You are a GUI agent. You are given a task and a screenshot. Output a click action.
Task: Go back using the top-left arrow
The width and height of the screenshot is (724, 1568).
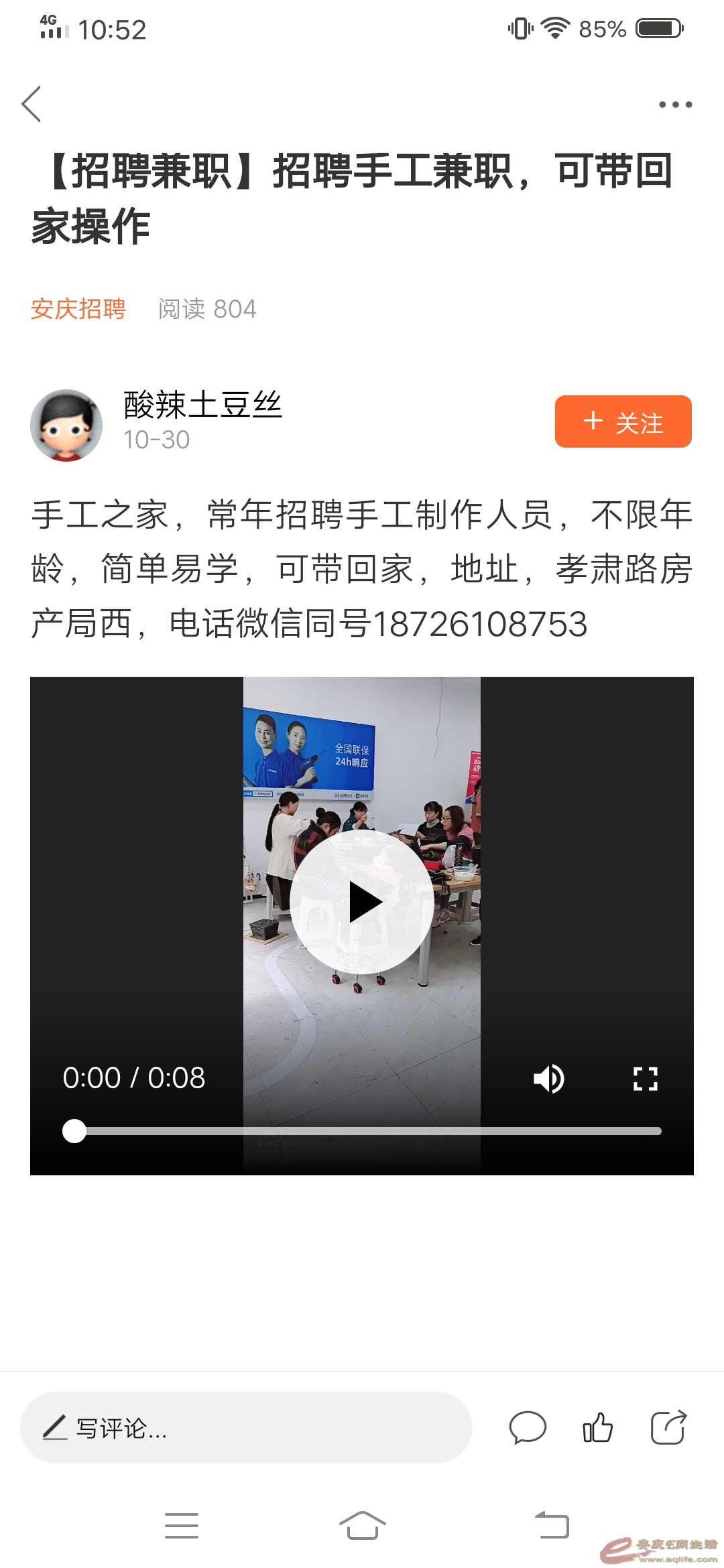(32, 104)
